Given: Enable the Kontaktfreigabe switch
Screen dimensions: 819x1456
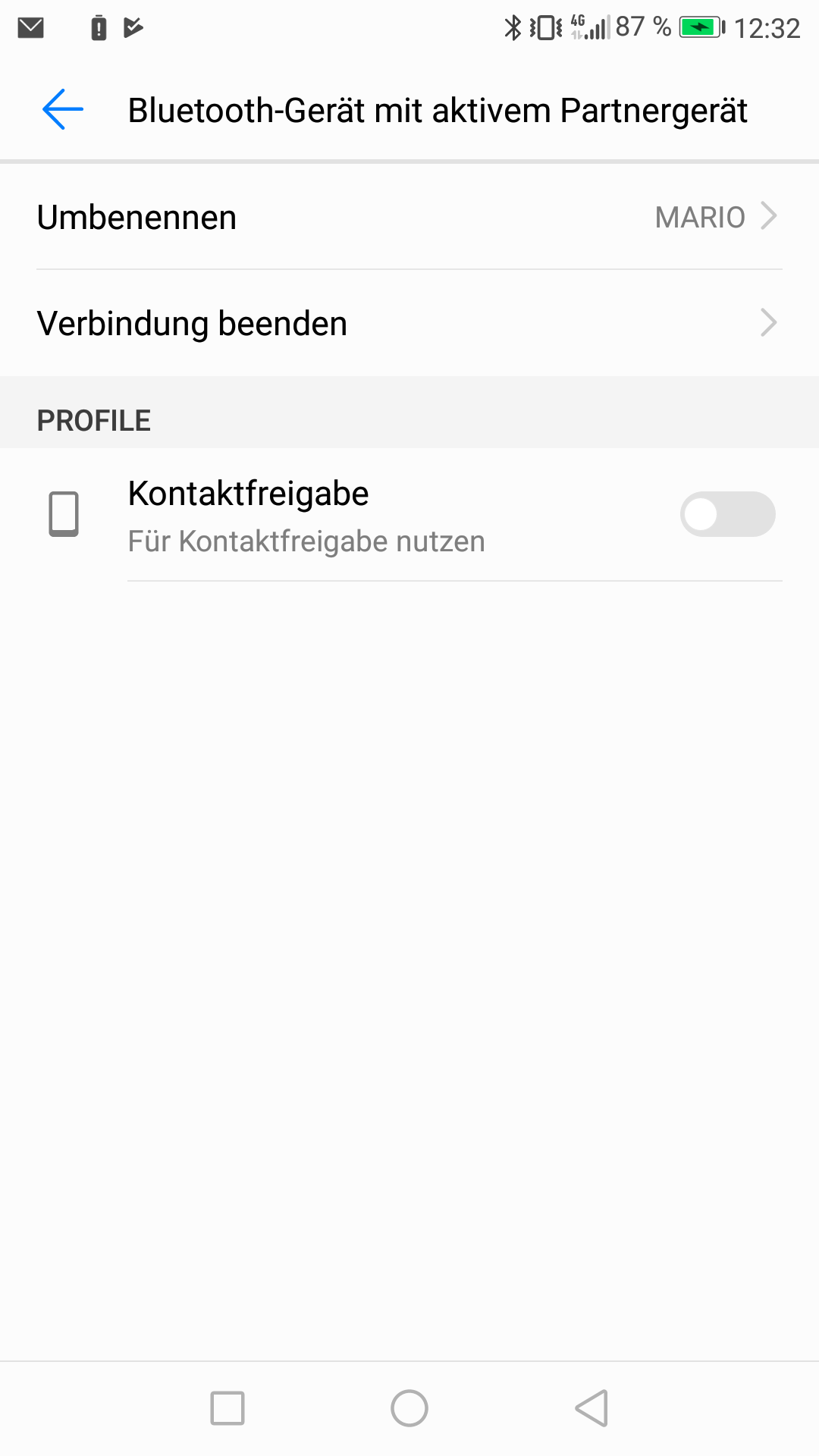Looking at the screenshot, I should point(727,515).
